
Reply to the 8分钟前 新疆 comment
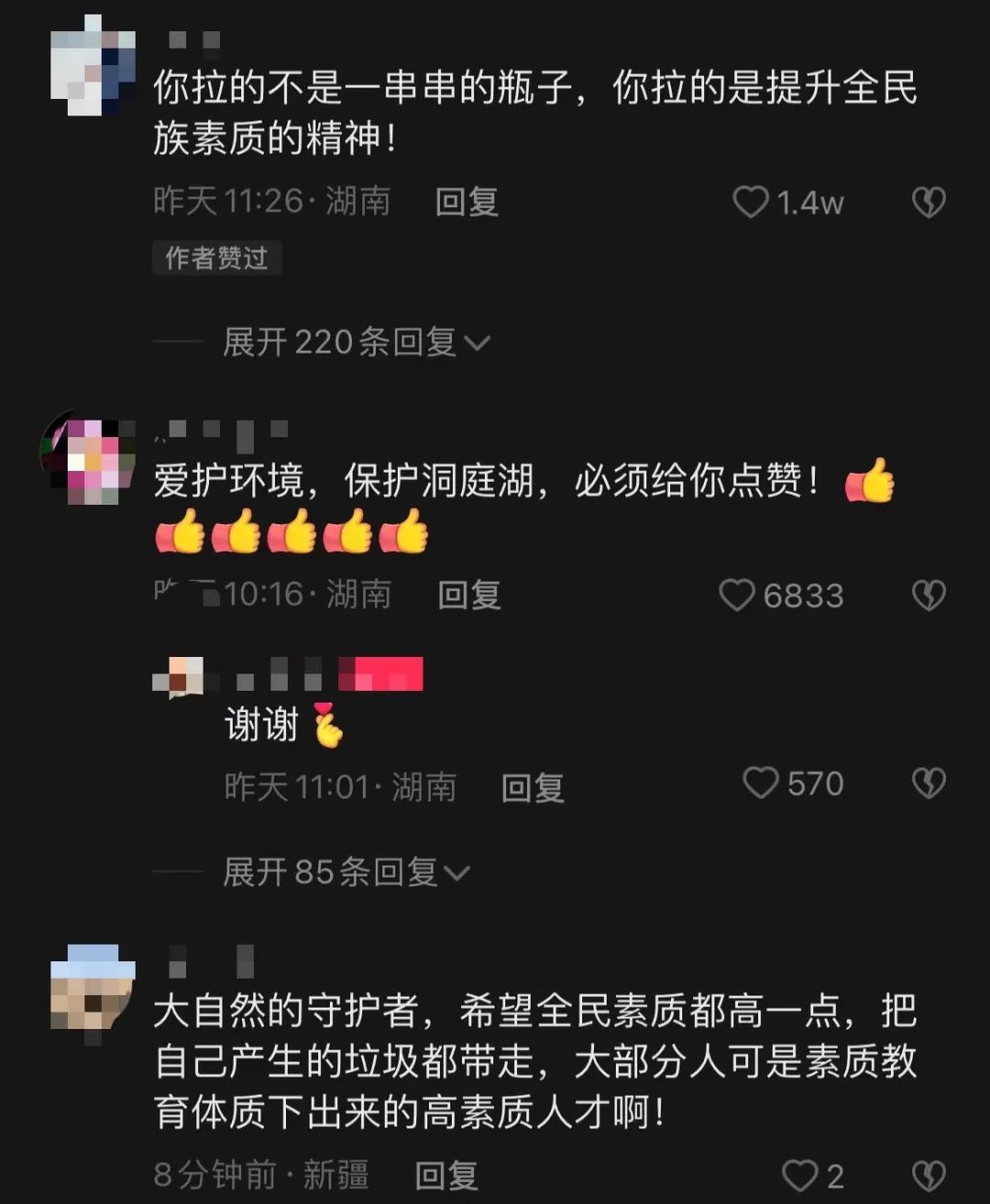(x=446, y=1176)
